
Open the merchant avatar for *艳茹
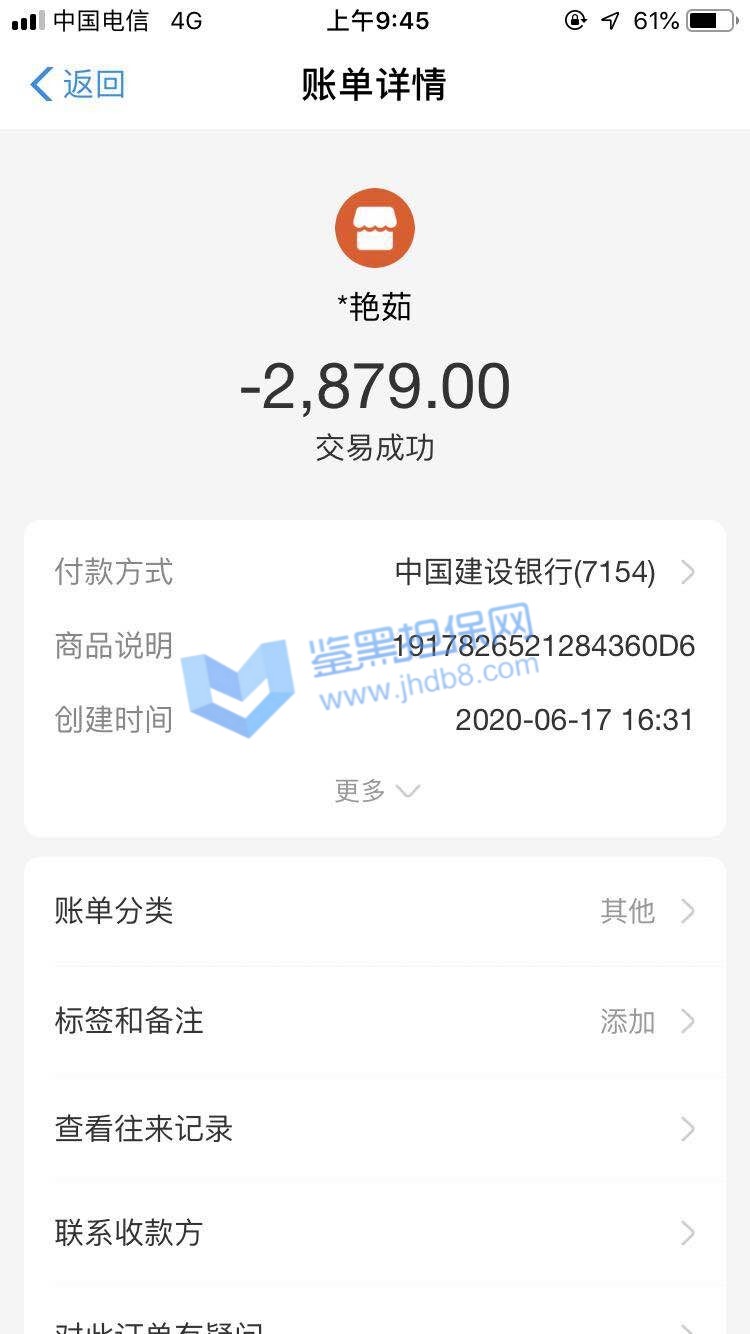(375, 228)
